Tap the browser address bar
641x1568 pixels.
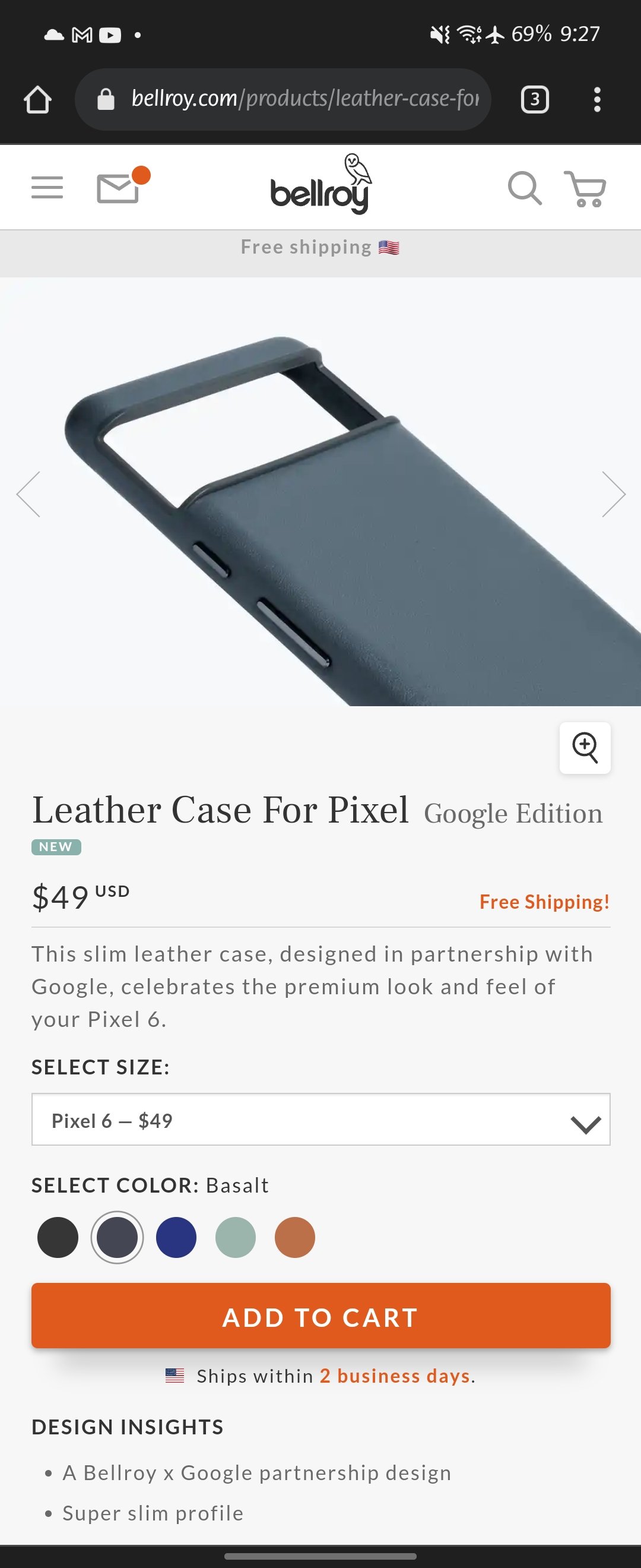292,99
